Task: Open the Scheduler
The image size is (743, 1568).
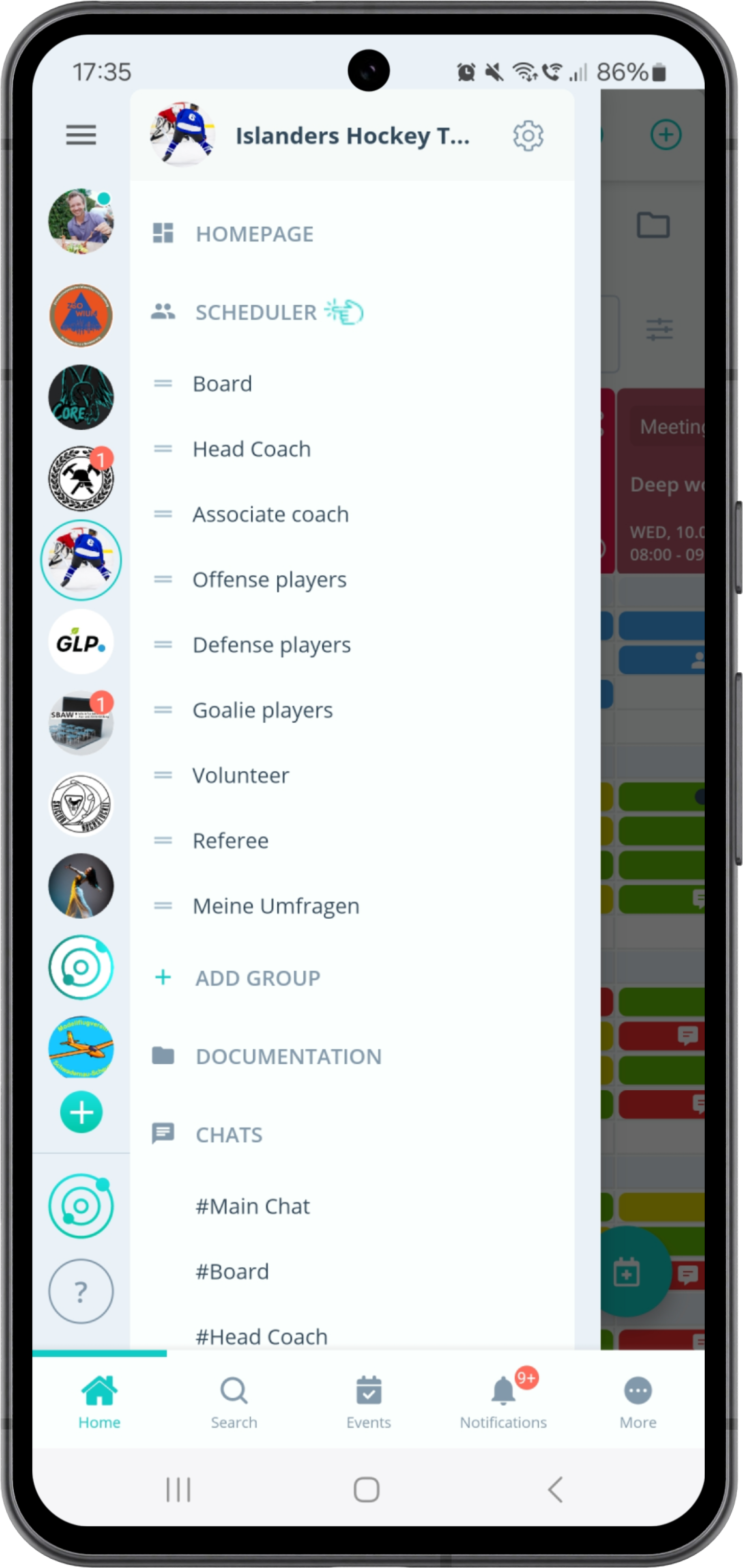Action: pos(256,312)
